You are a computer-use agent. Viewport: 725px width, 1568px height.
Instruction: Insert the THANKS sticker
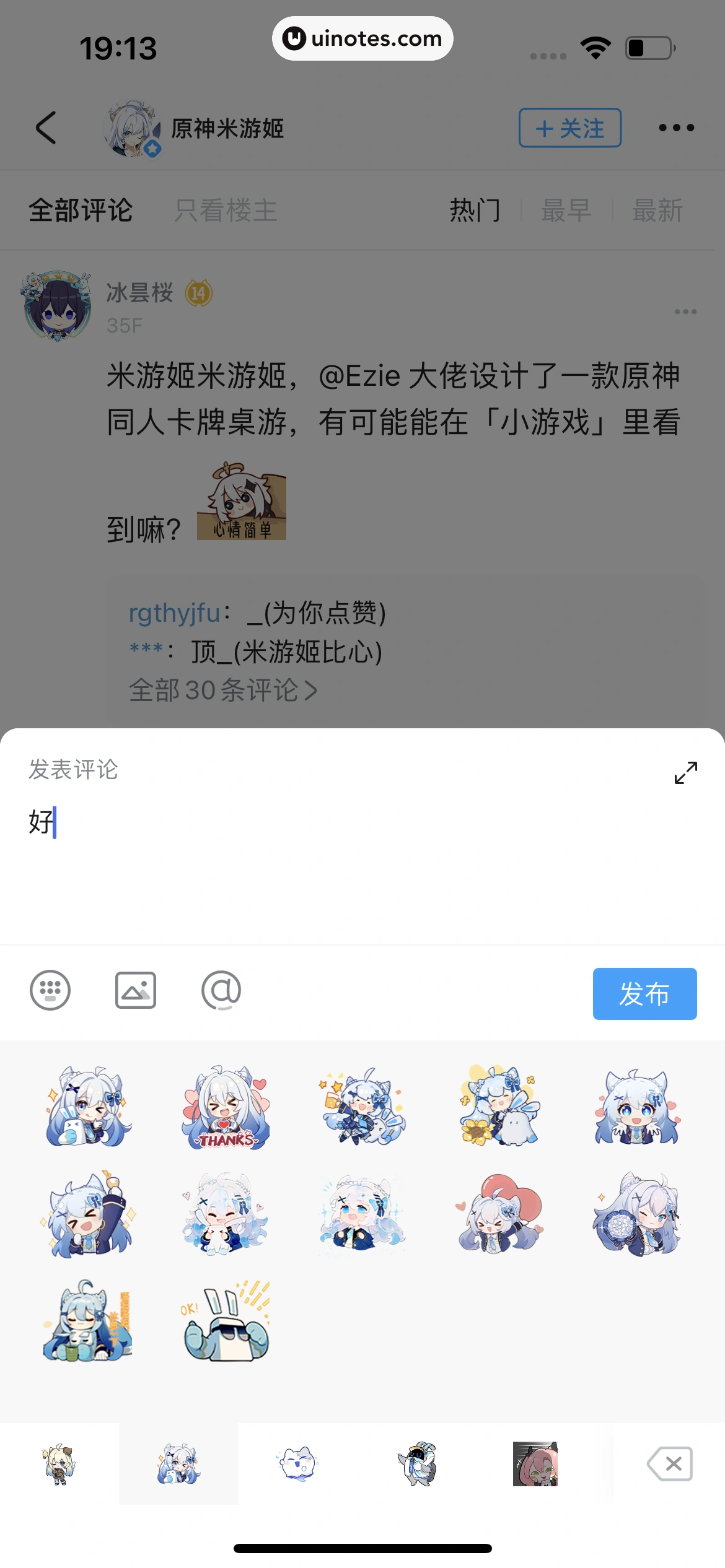(x=226, y=1107)
